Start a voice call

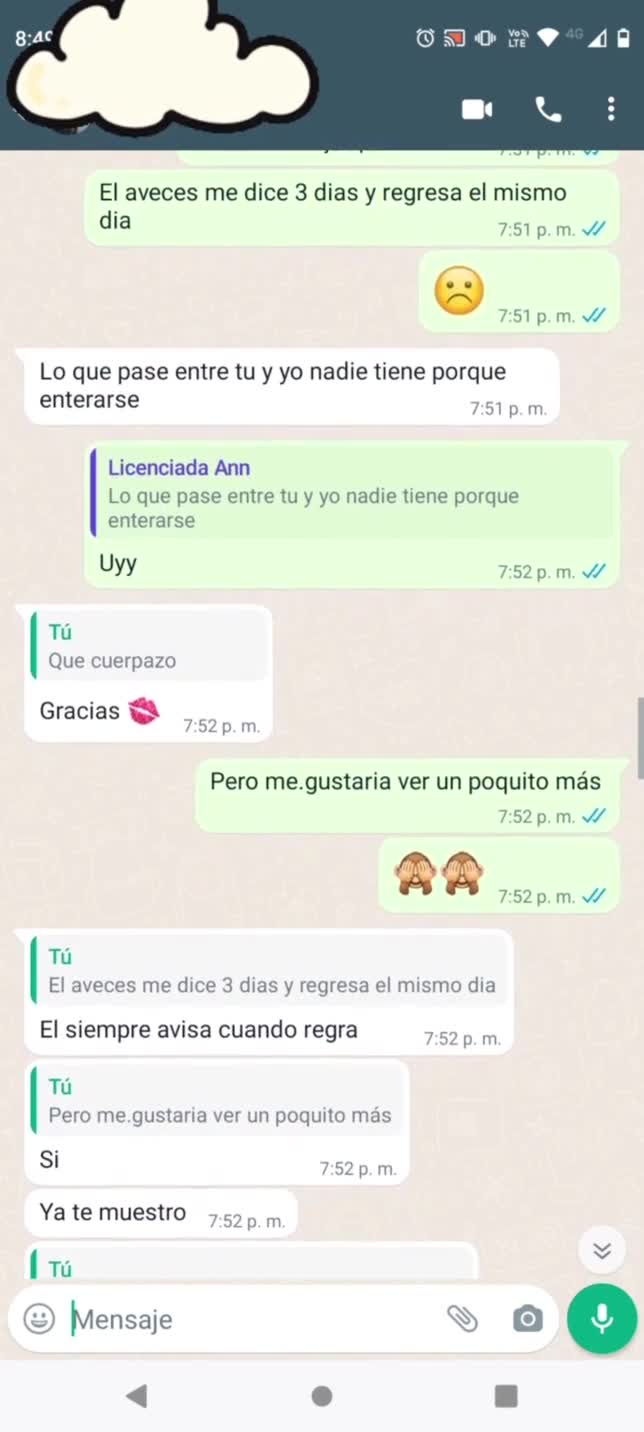click(x=548, y=109)
